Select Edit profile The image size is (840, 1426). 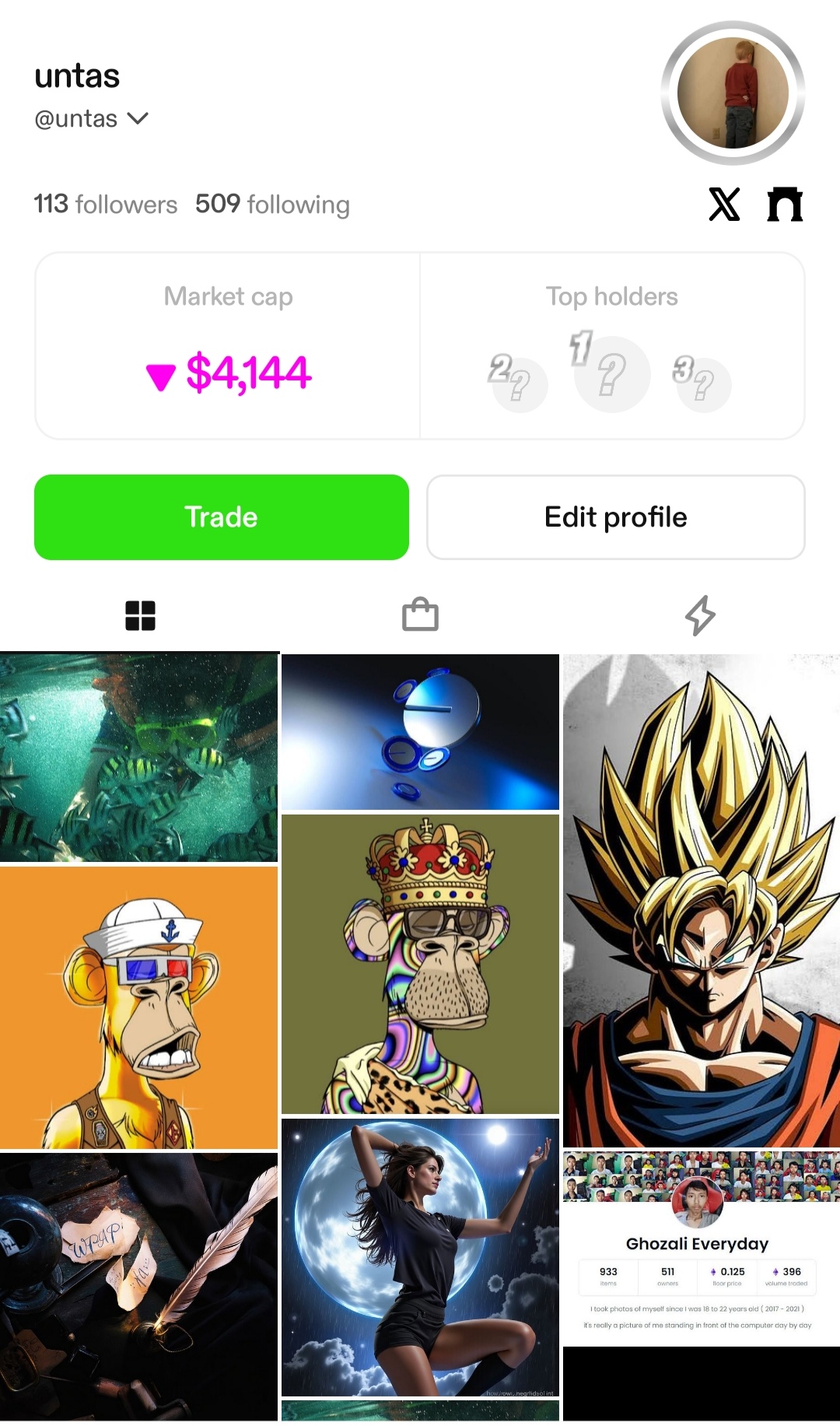615,517
